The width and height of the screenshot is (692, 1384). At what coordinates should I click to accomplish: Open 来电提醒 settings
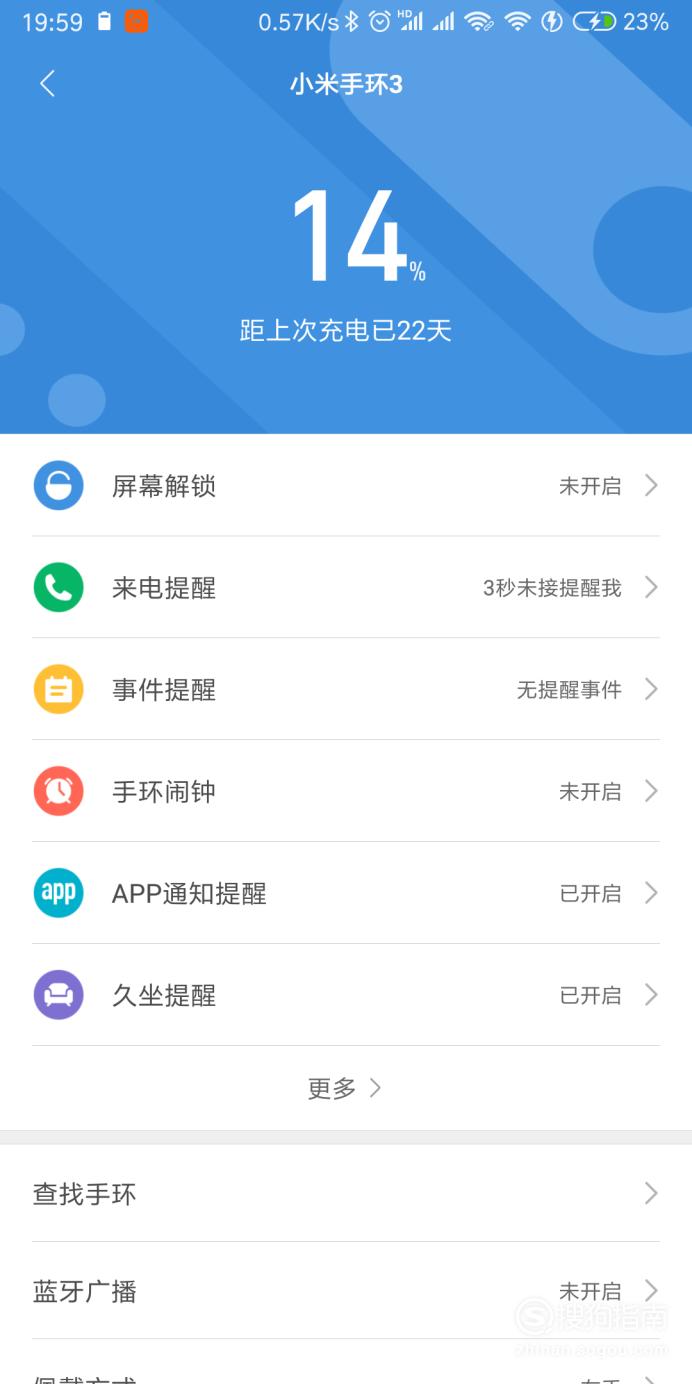click(346, 588)
